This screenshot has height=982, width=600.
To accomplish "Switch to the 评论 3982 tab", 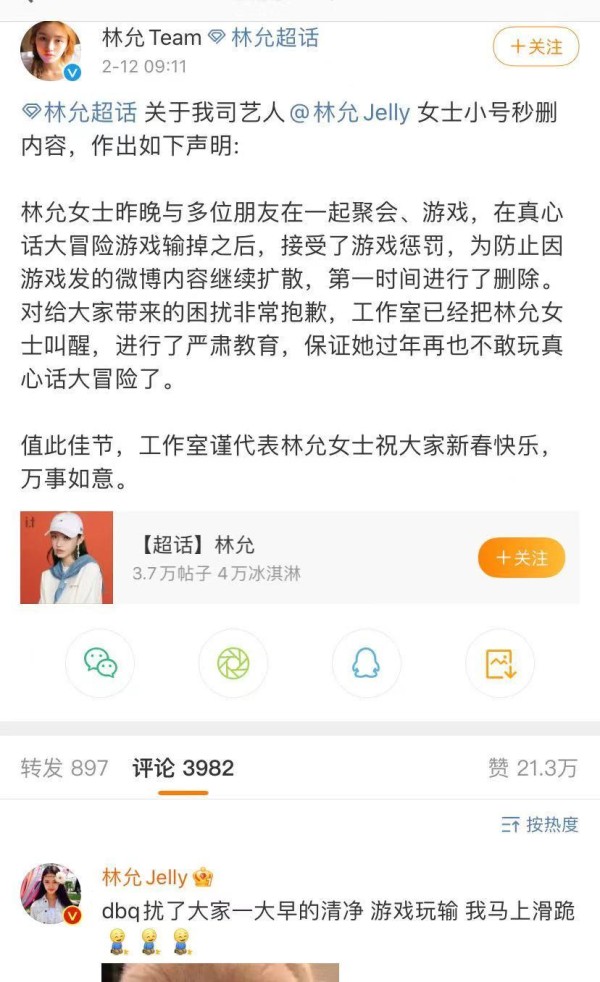I will [x=183, y=768].
